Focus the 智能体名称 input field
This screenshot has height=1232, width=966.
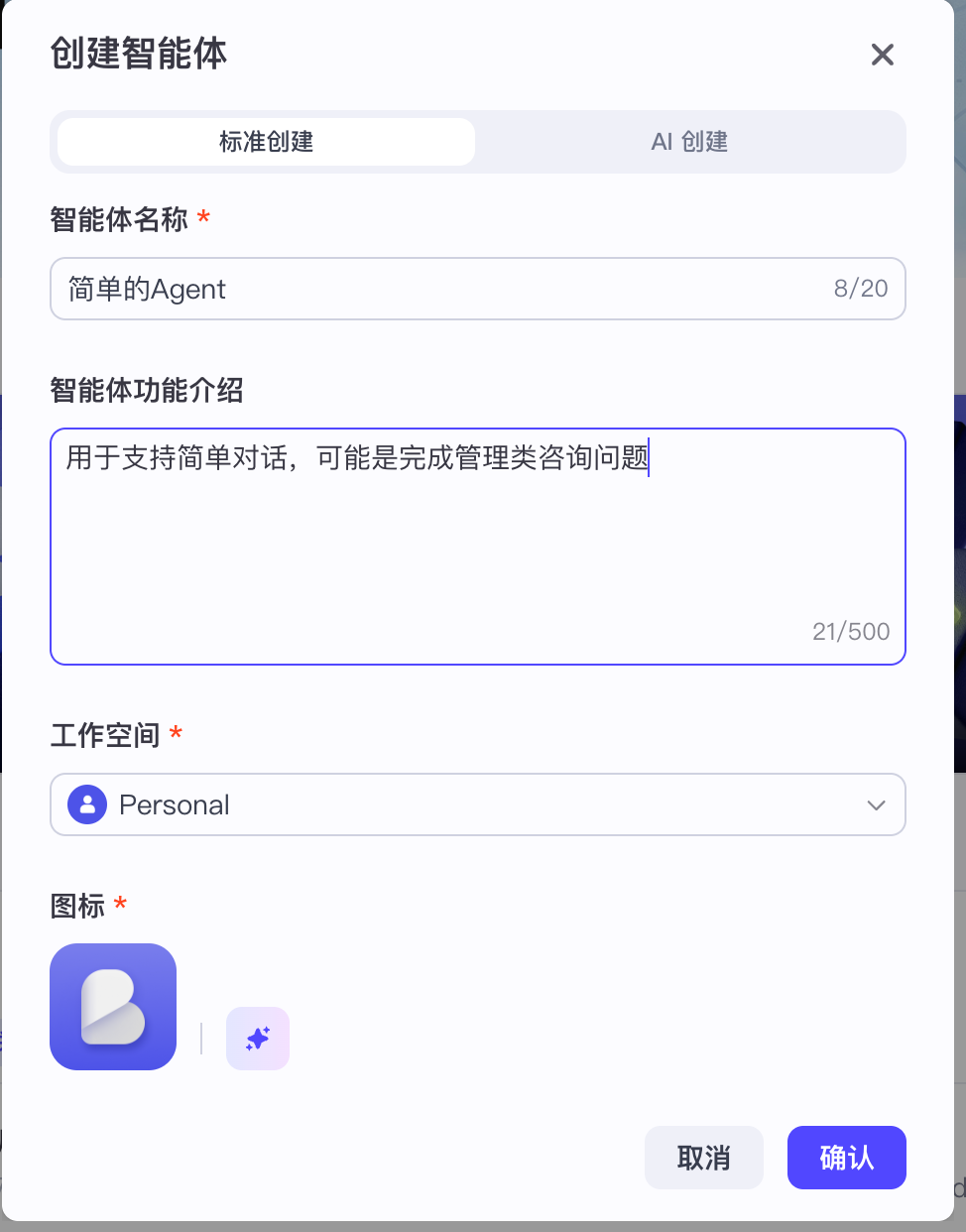tap(478, 289)
